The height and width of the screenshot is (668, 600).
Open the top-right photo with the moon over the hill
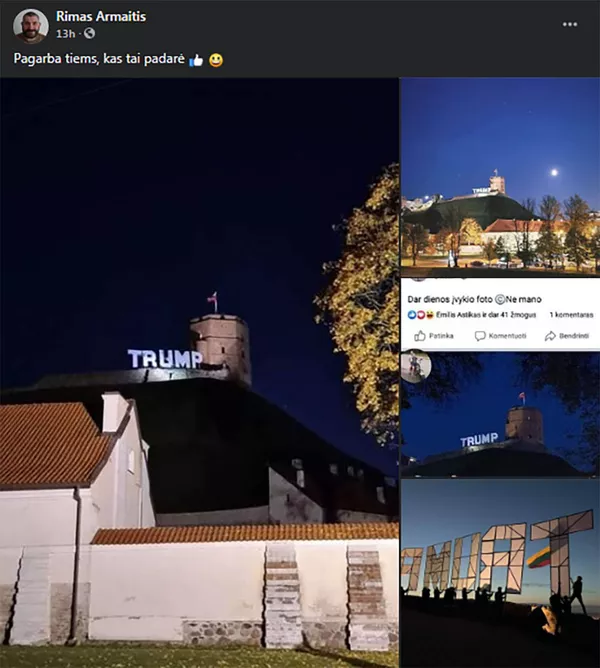pos(500,180)
